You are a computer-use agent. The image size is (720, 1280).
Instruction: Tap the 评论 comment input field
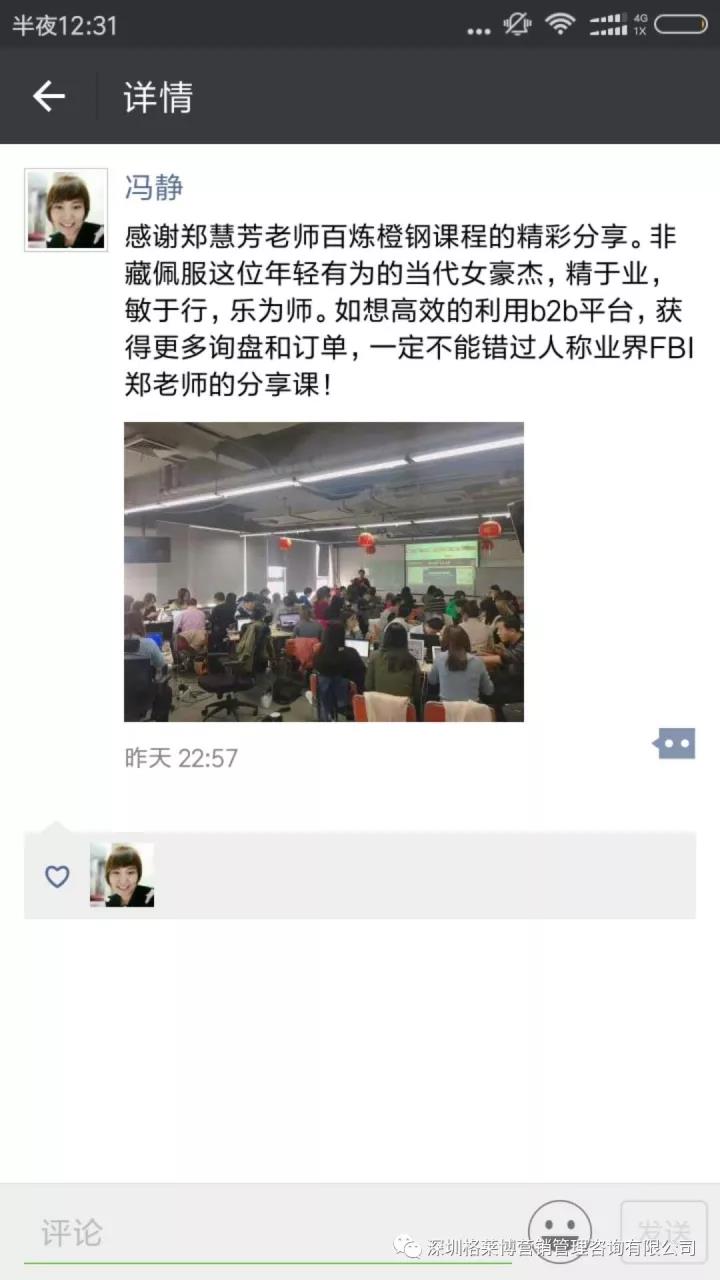click(260, 1232)
